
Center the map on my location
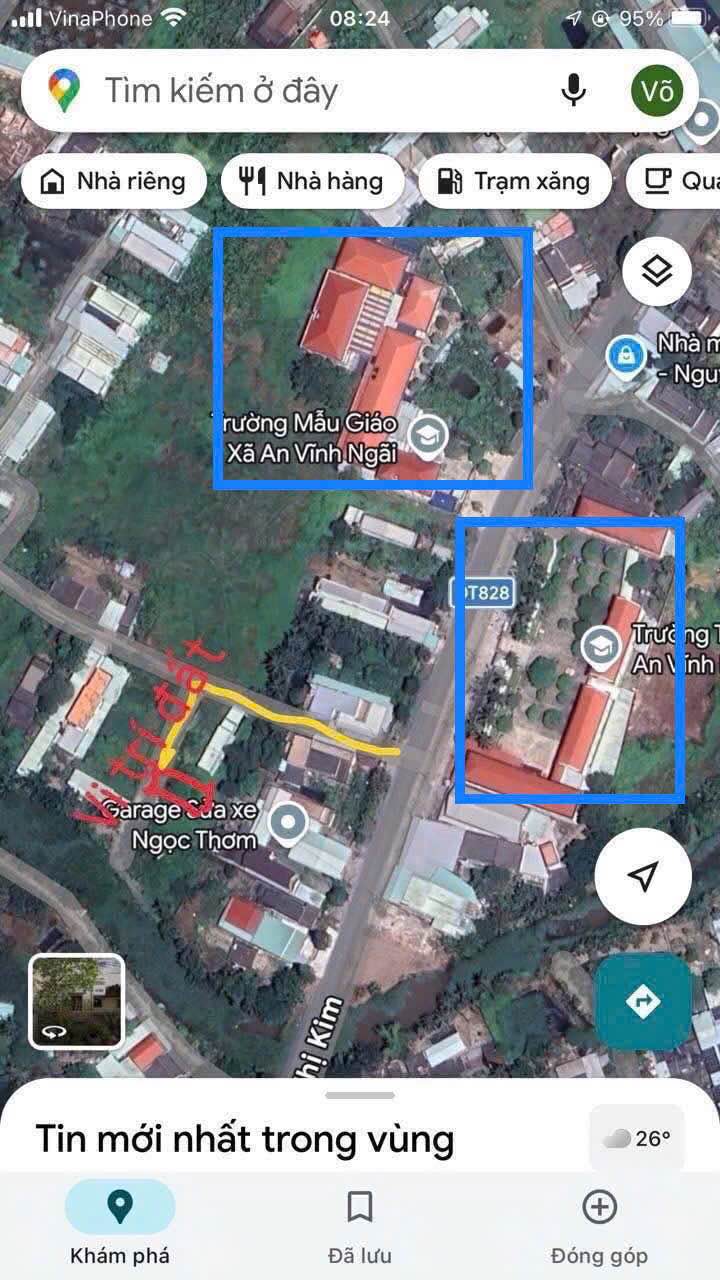click(x=643, y=876)
